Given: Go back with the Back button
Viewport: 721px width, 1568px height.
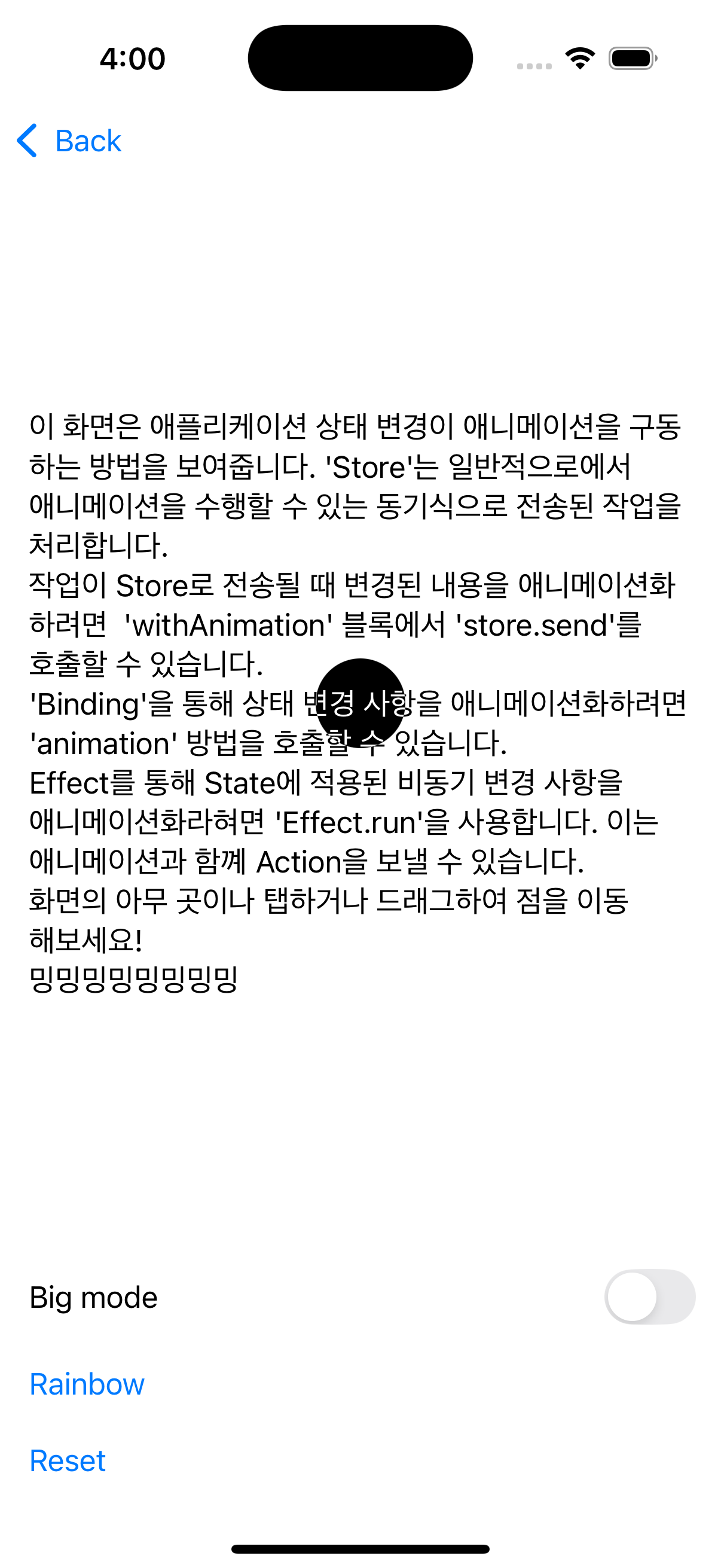Looking at the screenshot, I should coord(70,141).
